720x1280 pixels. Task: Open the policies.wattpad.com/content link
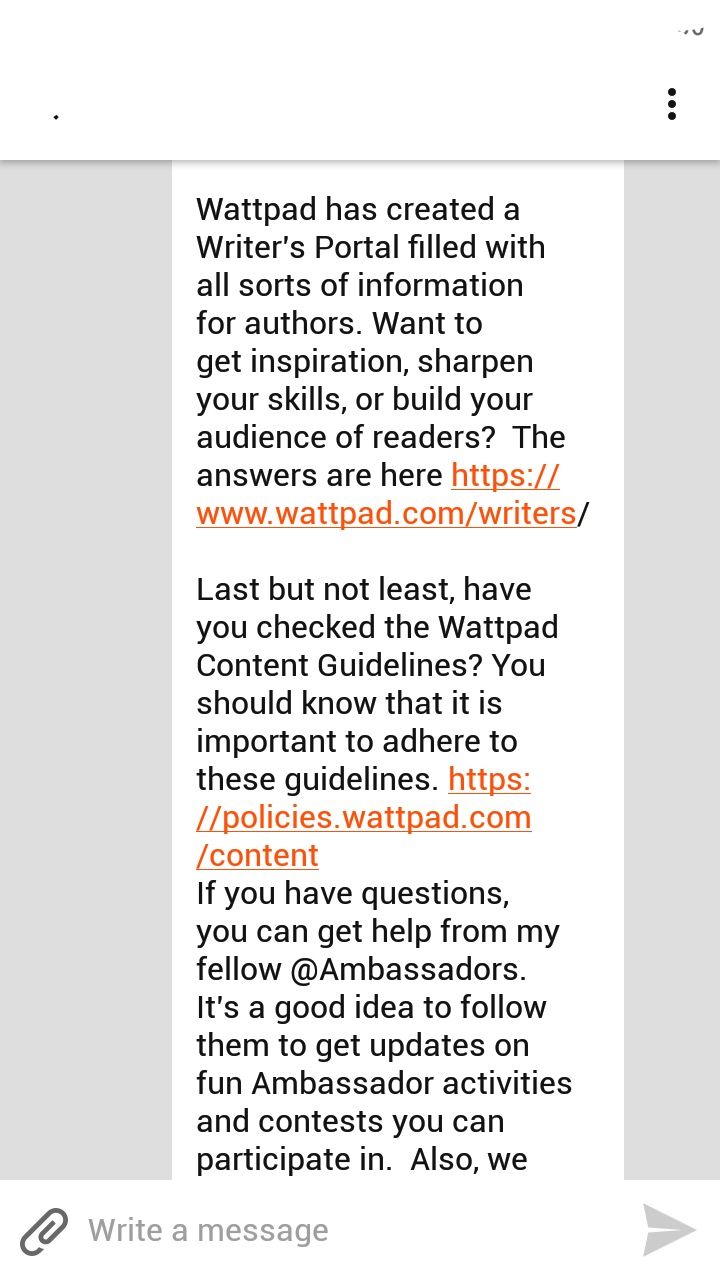(363, 817)
